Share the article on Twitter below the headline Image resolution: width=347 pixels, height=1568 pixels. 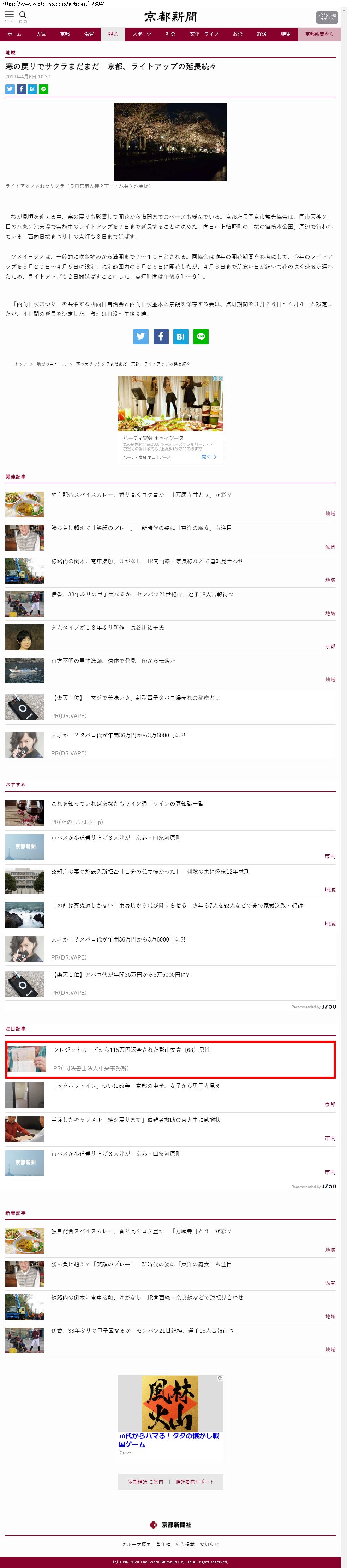[10, 89]
